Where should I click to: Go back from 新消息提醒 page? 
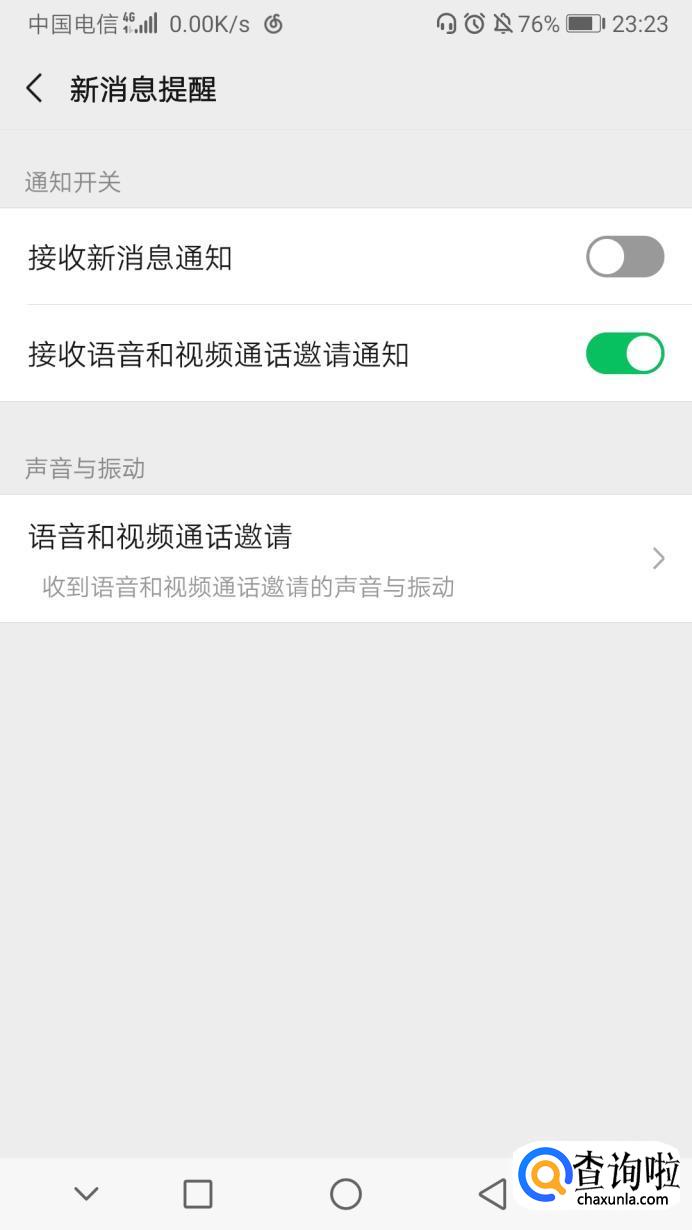pos(35,89)
